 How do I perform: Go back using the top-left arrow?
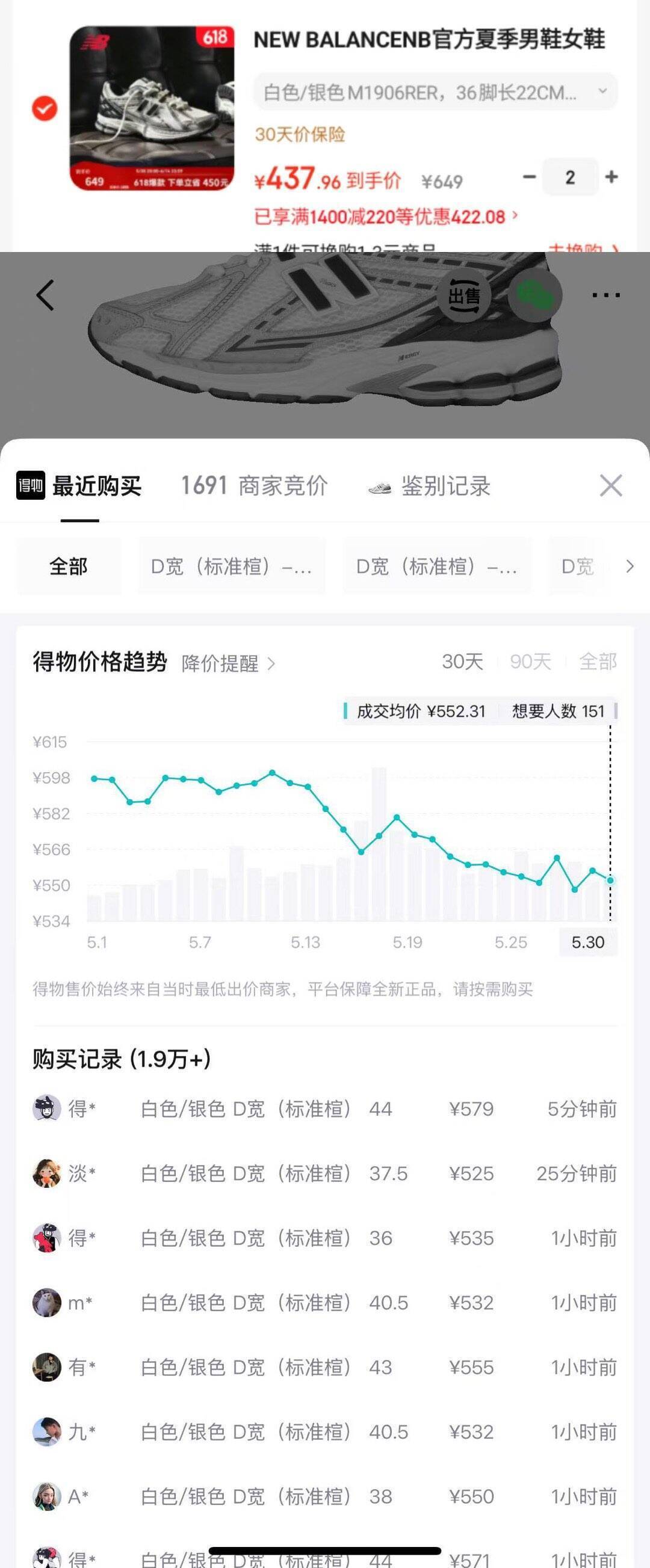(x=46, y=295)
